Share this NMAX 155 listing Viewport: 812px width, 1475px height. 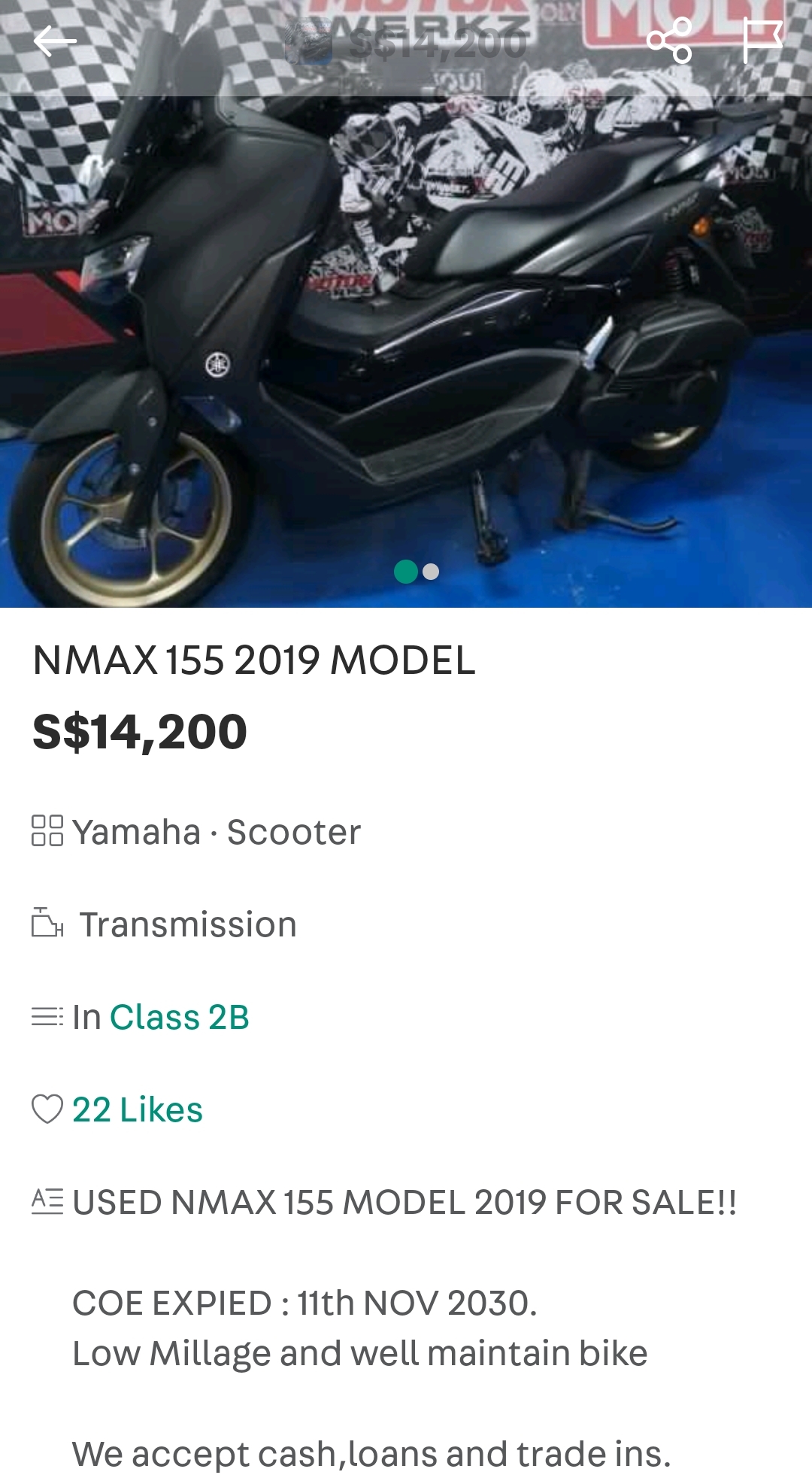(x=669, y=41)
